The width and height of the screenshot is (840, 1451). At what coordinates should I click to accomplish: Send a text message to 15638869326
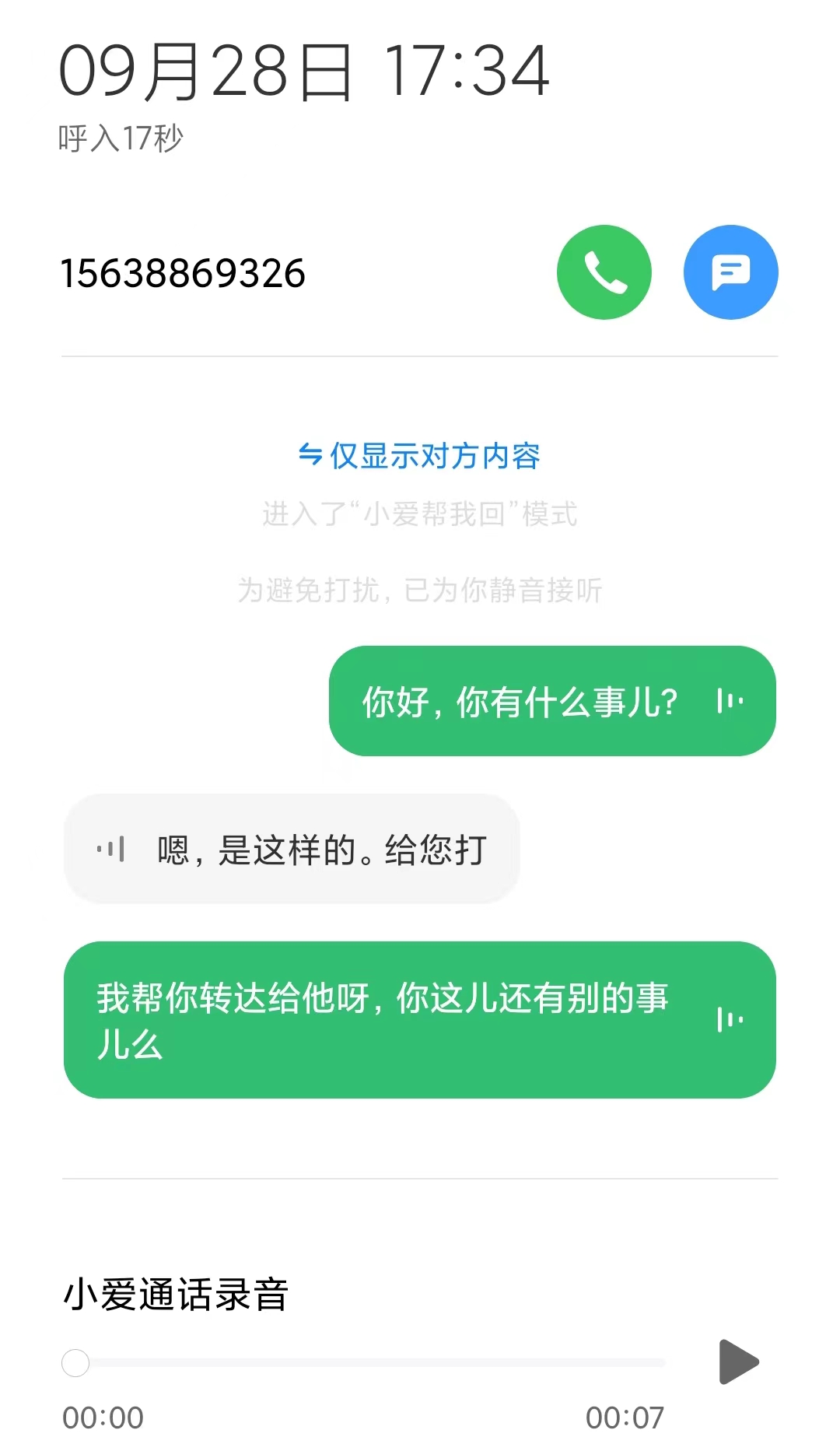pyautogui.click(x=730, y=272)
